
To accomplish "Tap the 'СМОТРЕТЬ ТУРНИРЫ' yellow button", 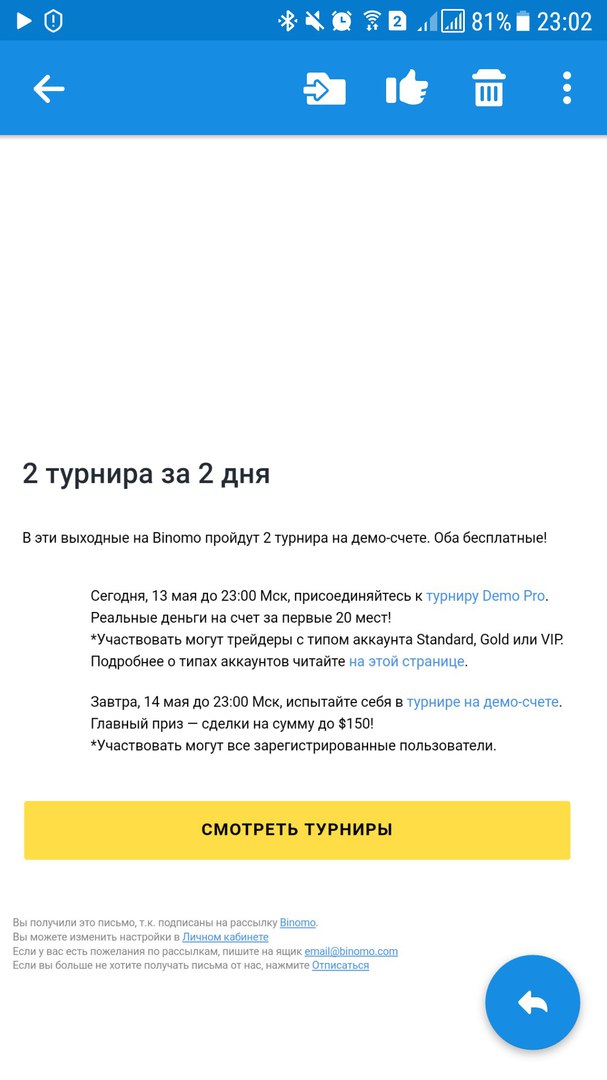I will pos(297,830).
